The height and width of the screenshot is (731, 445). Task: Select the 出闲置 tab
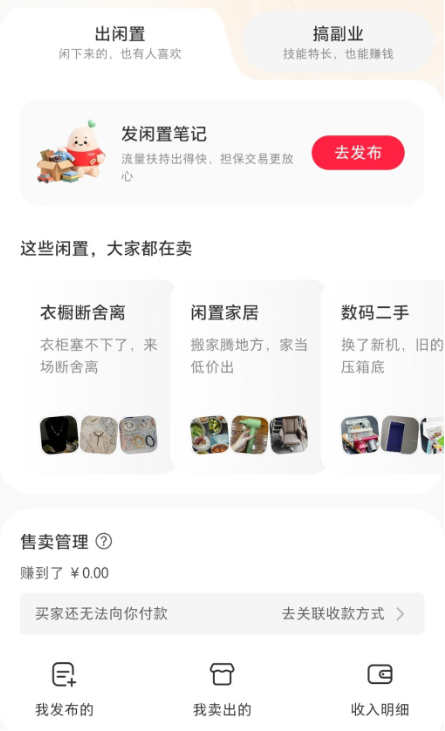click(120, 43)
